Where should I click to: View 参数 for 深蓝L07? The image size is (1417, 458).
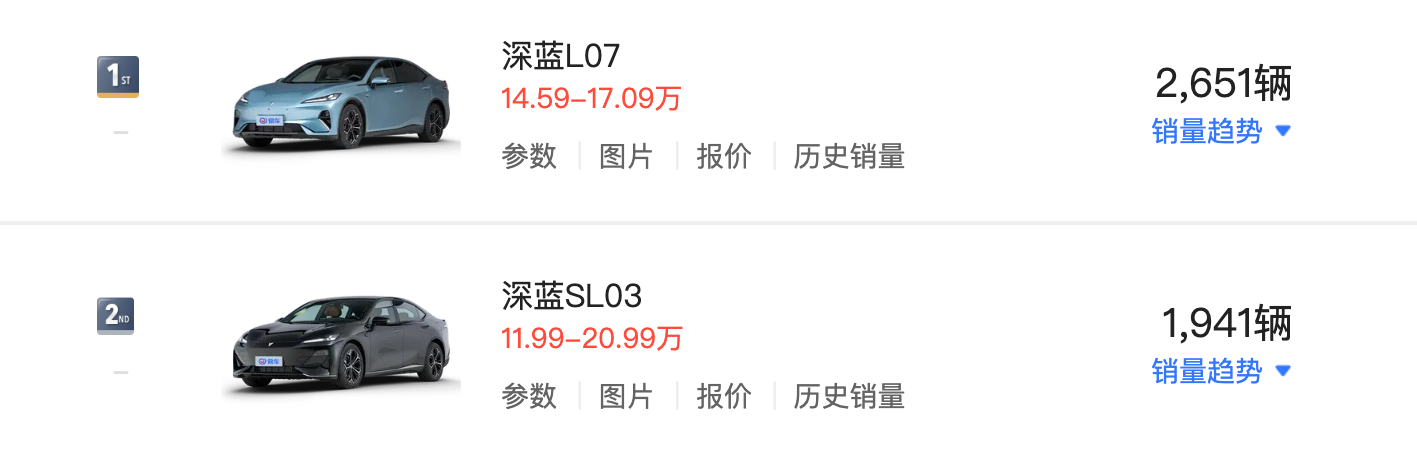click(529, 156)
